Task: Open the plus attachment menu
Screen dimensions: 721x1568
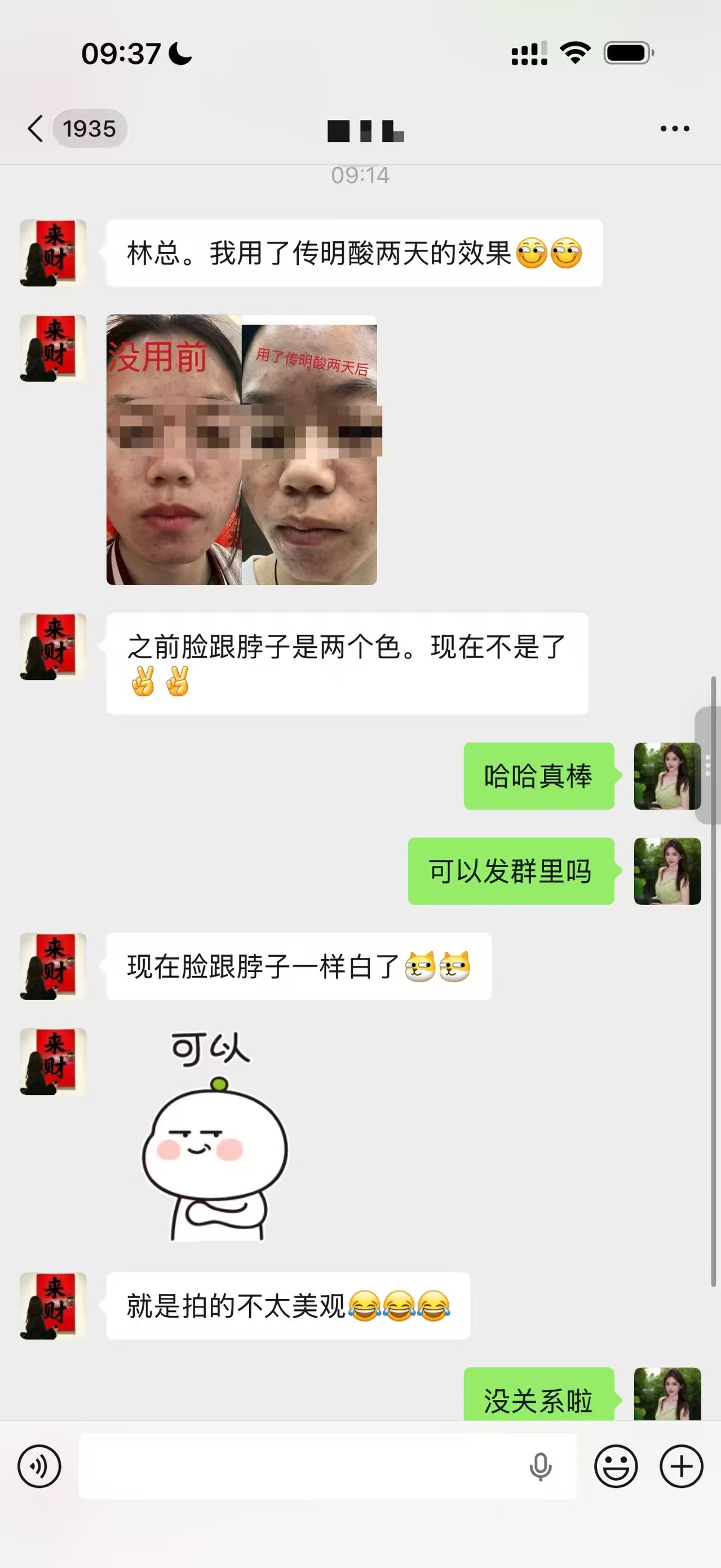Action: tap(682, 1467)
